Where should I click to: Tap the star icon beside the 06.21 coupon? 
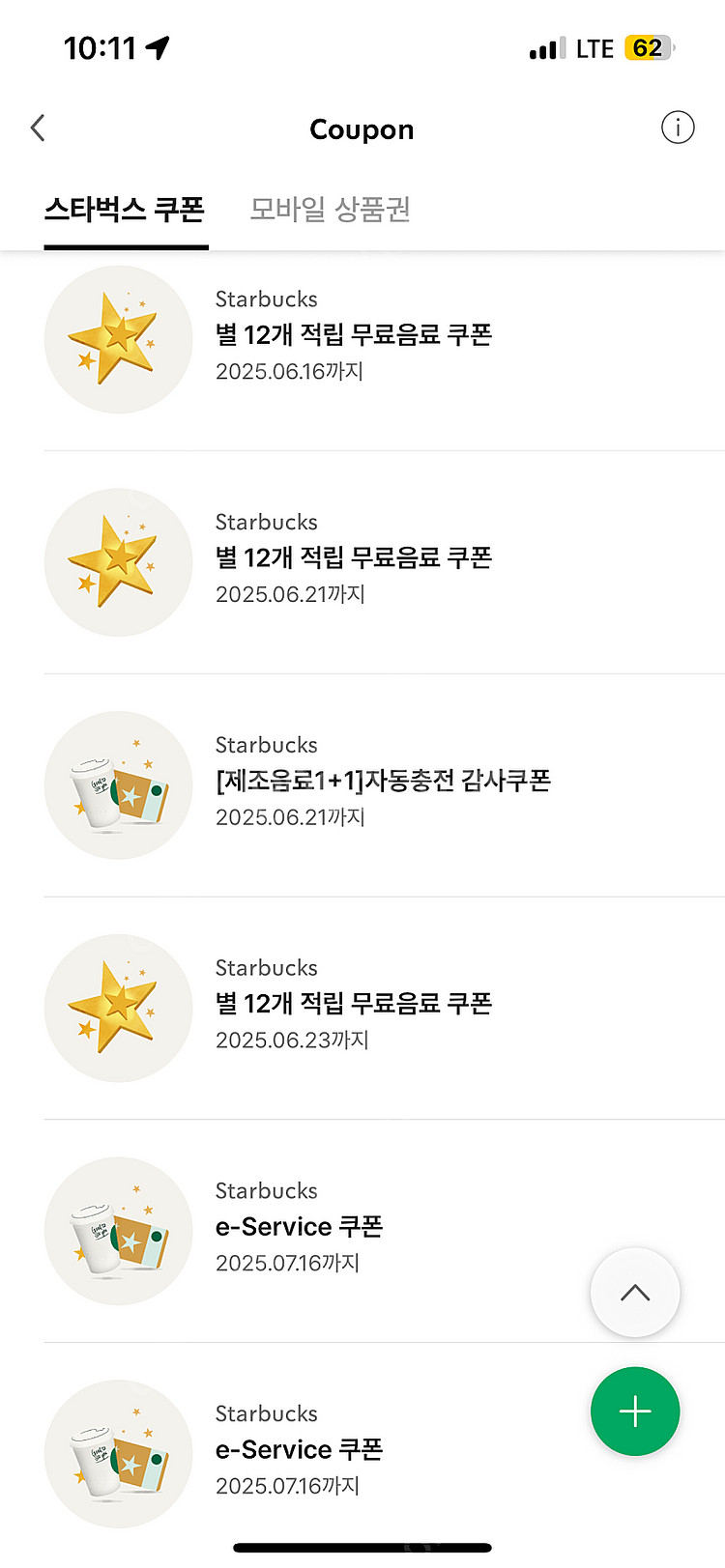(118, 562)
